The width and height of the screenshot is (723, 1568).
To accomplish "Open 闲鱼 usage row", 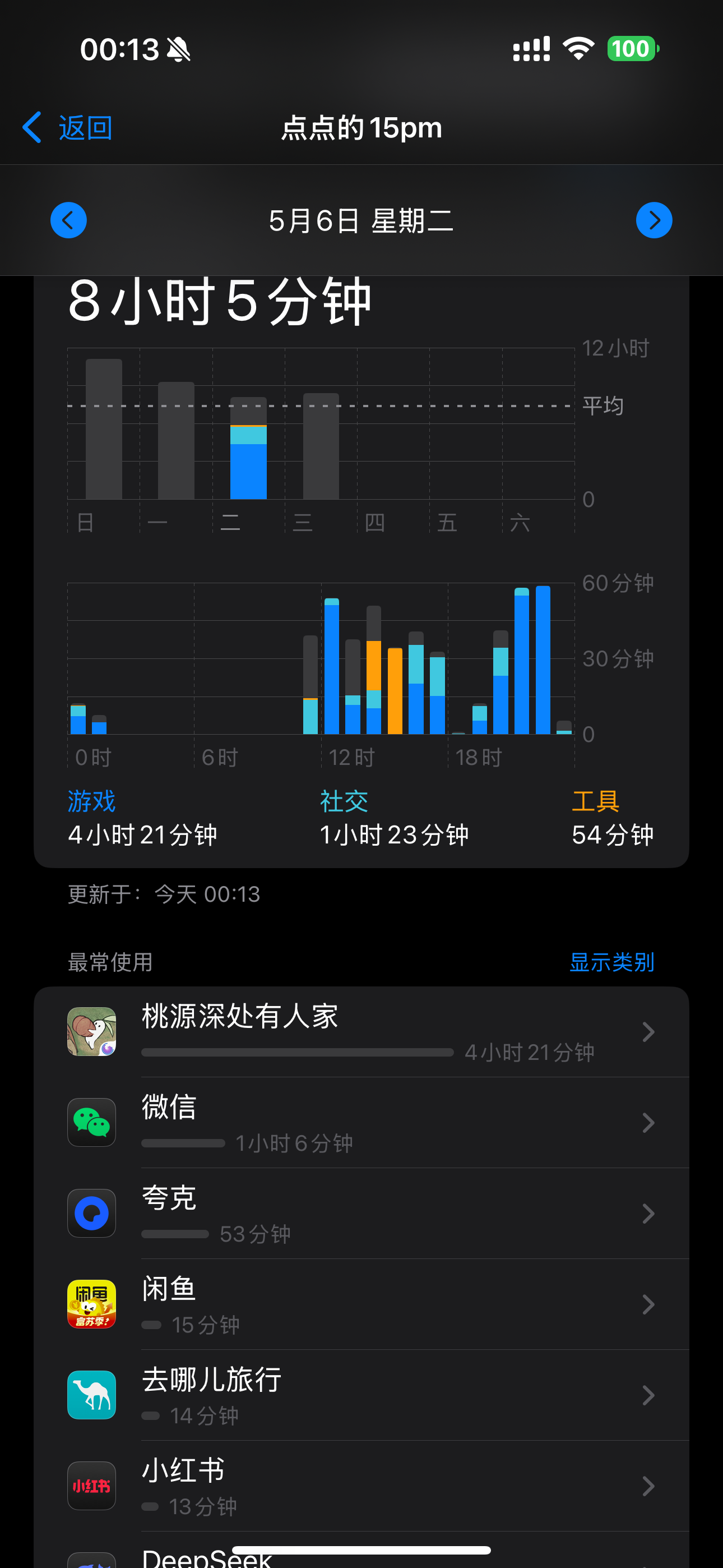I will (x=361, y=1304).
